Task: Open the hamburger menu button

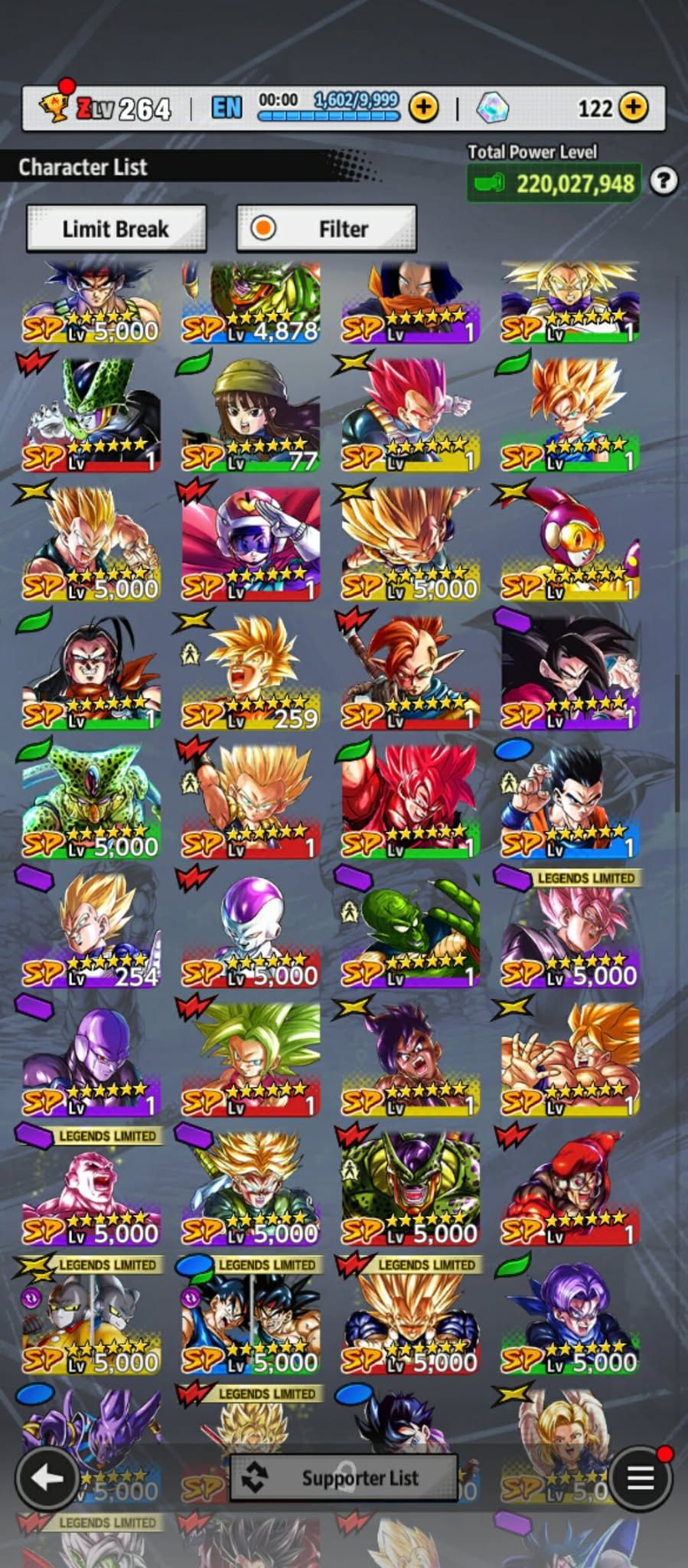Action: pos(640,1478)
